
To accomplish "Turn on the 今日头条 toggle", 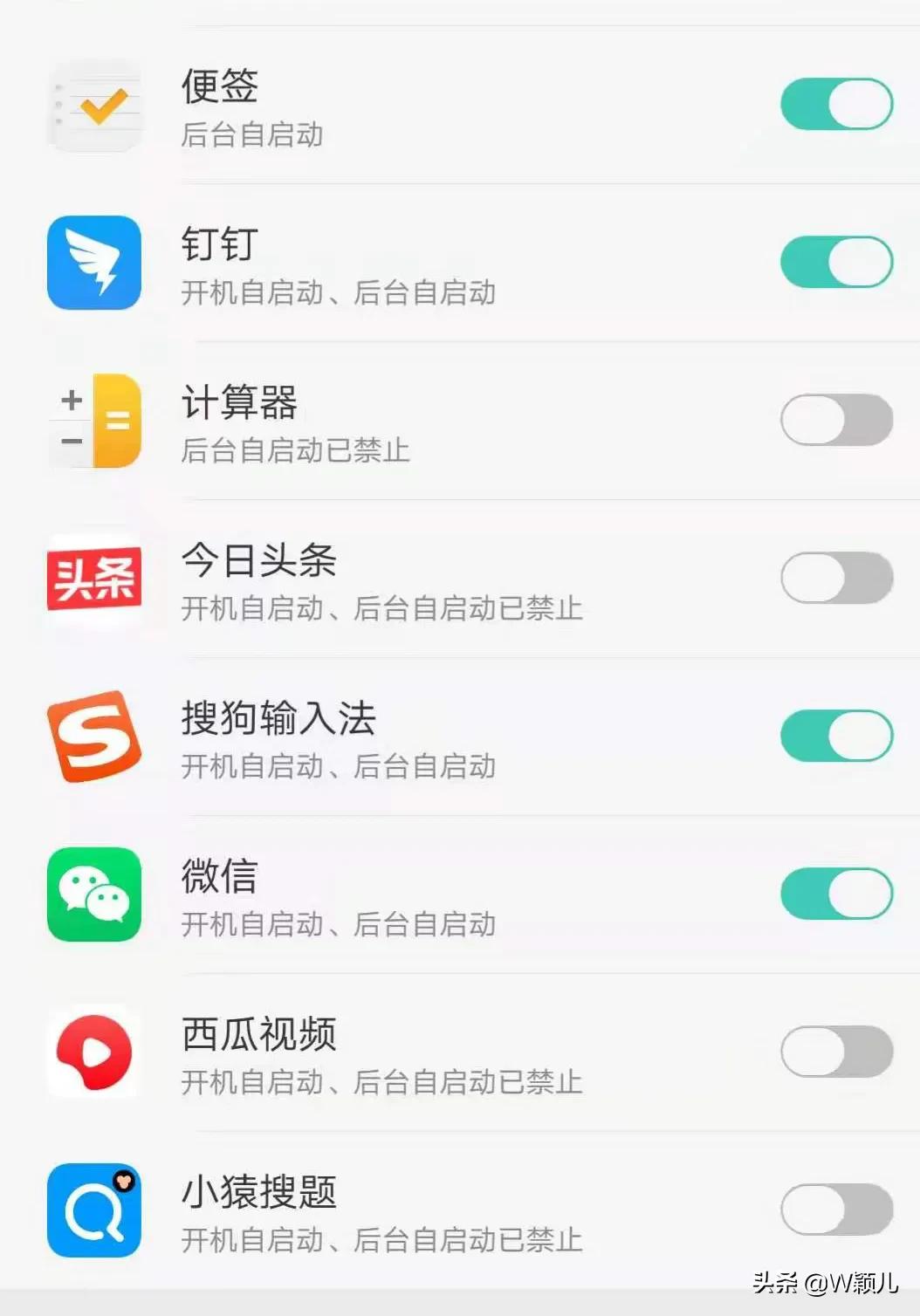I will [x=836, y=577].
